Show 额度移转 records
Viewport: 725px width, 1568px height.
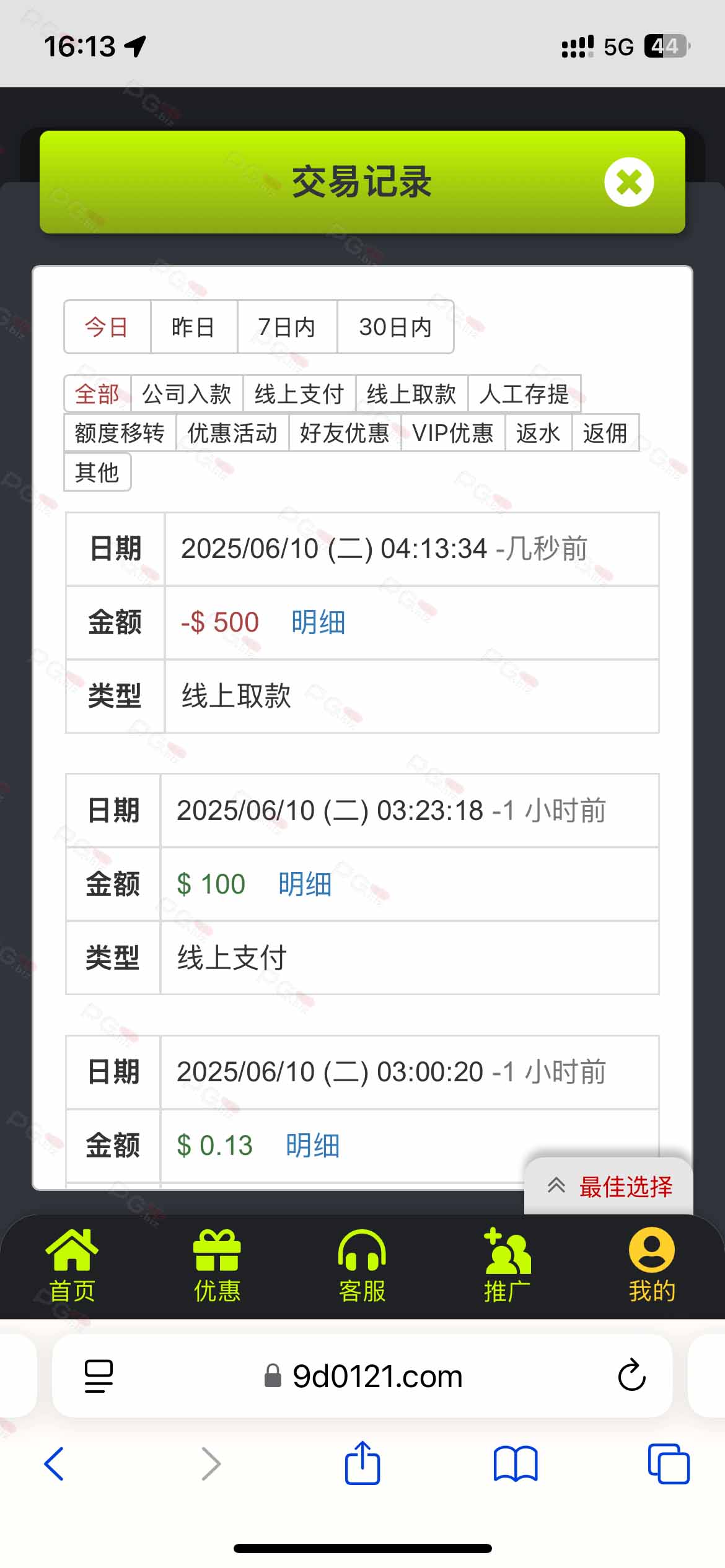[120, 433]
